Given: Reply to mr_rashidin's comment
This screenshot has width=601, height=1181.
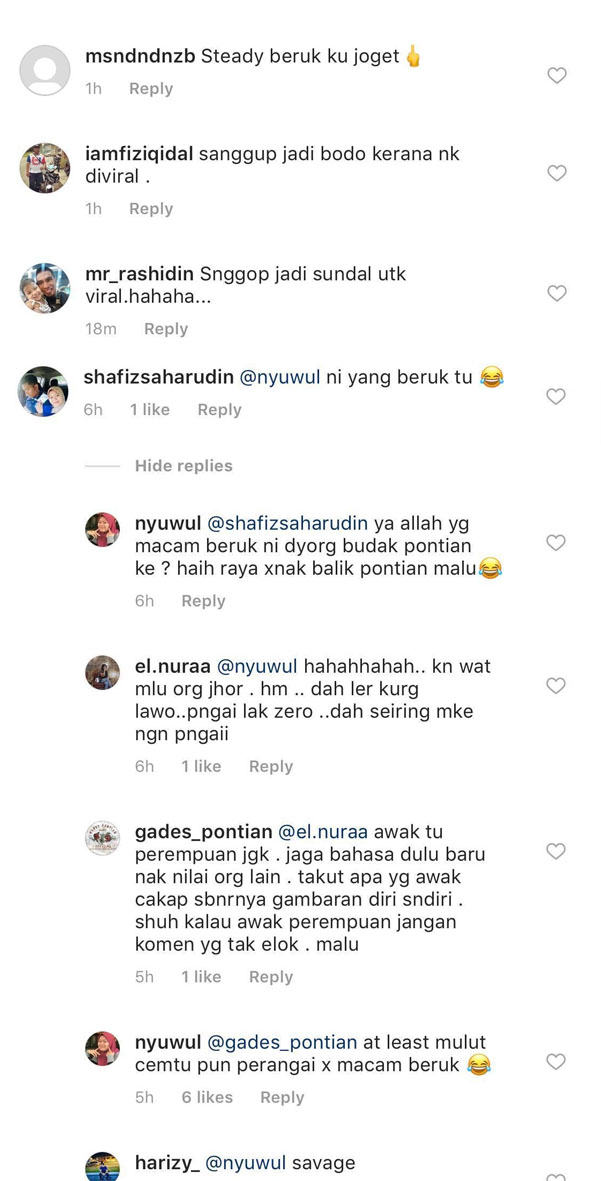Looking at the screenshot, I should point(166,329).
